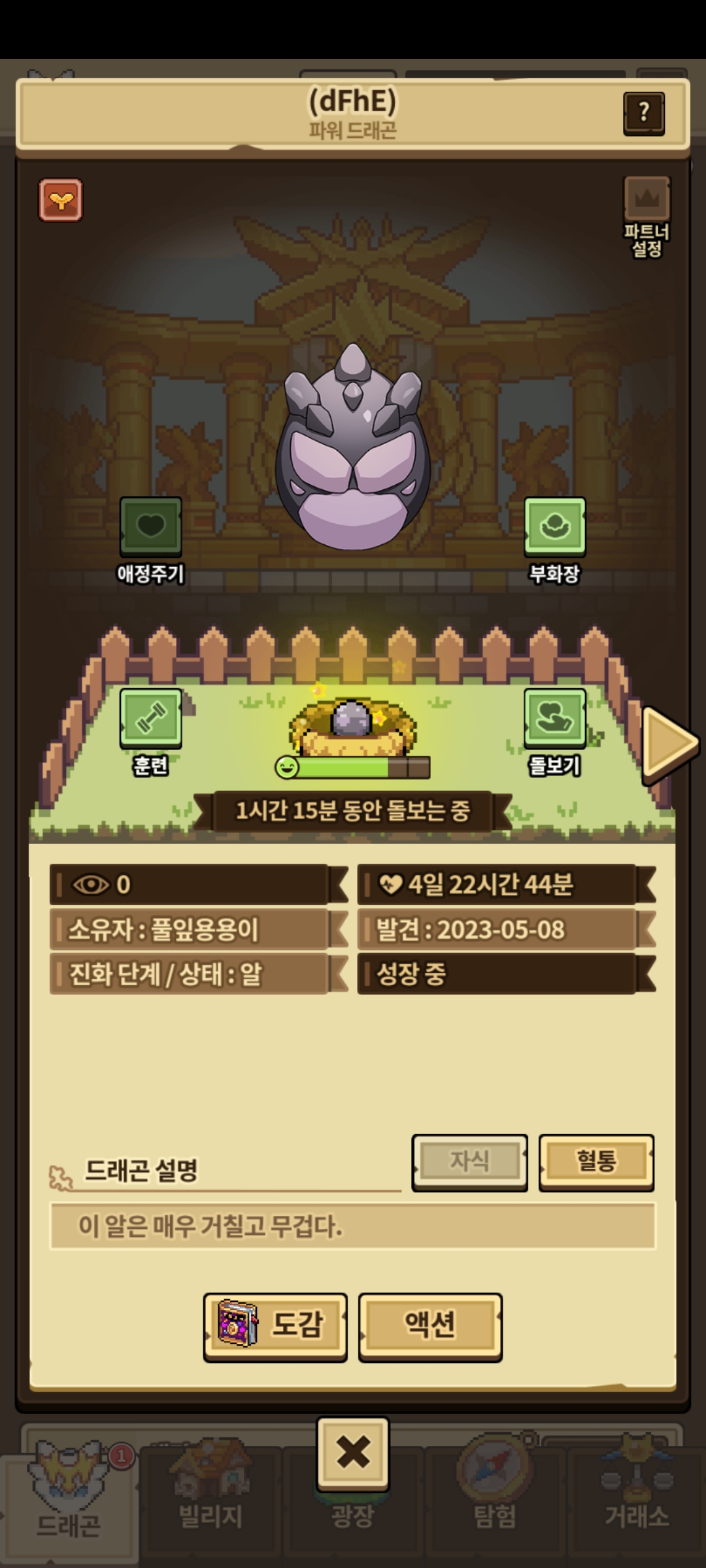The width and height of the screenshot is (706, 1568).
Task: Open 파트너 설정 partner settings
Action: pos(647,217)
